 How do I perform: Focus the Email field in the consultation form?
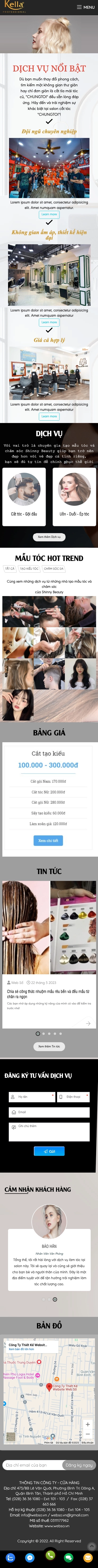click(49, 1112)
